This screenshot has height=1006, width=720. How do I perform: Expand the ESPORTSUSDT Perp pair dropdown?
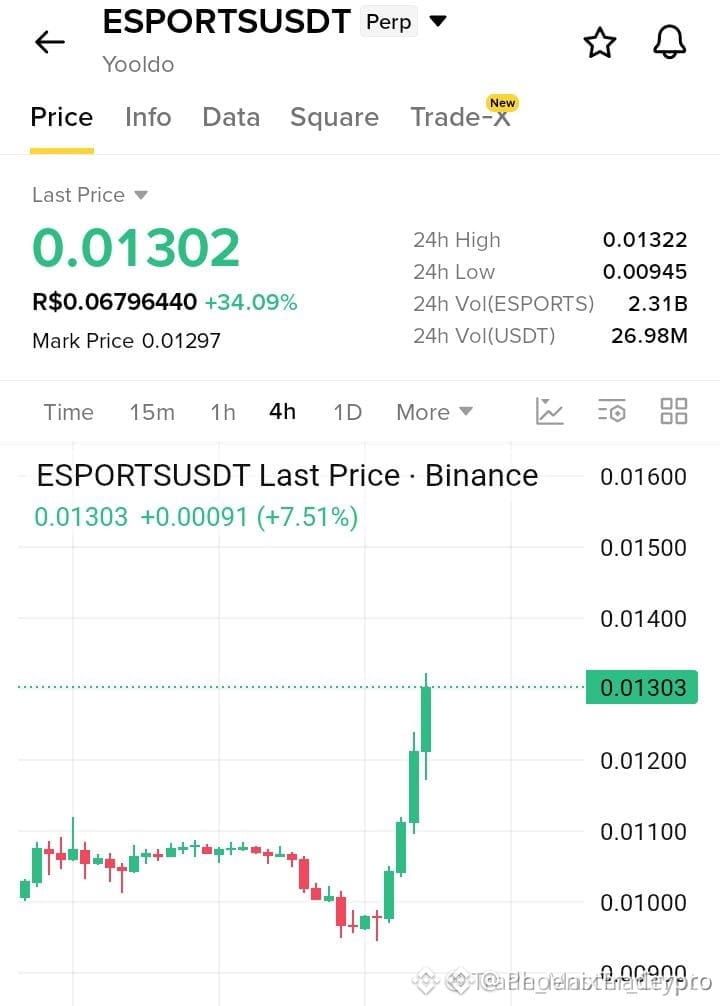(x=438, y=21)
